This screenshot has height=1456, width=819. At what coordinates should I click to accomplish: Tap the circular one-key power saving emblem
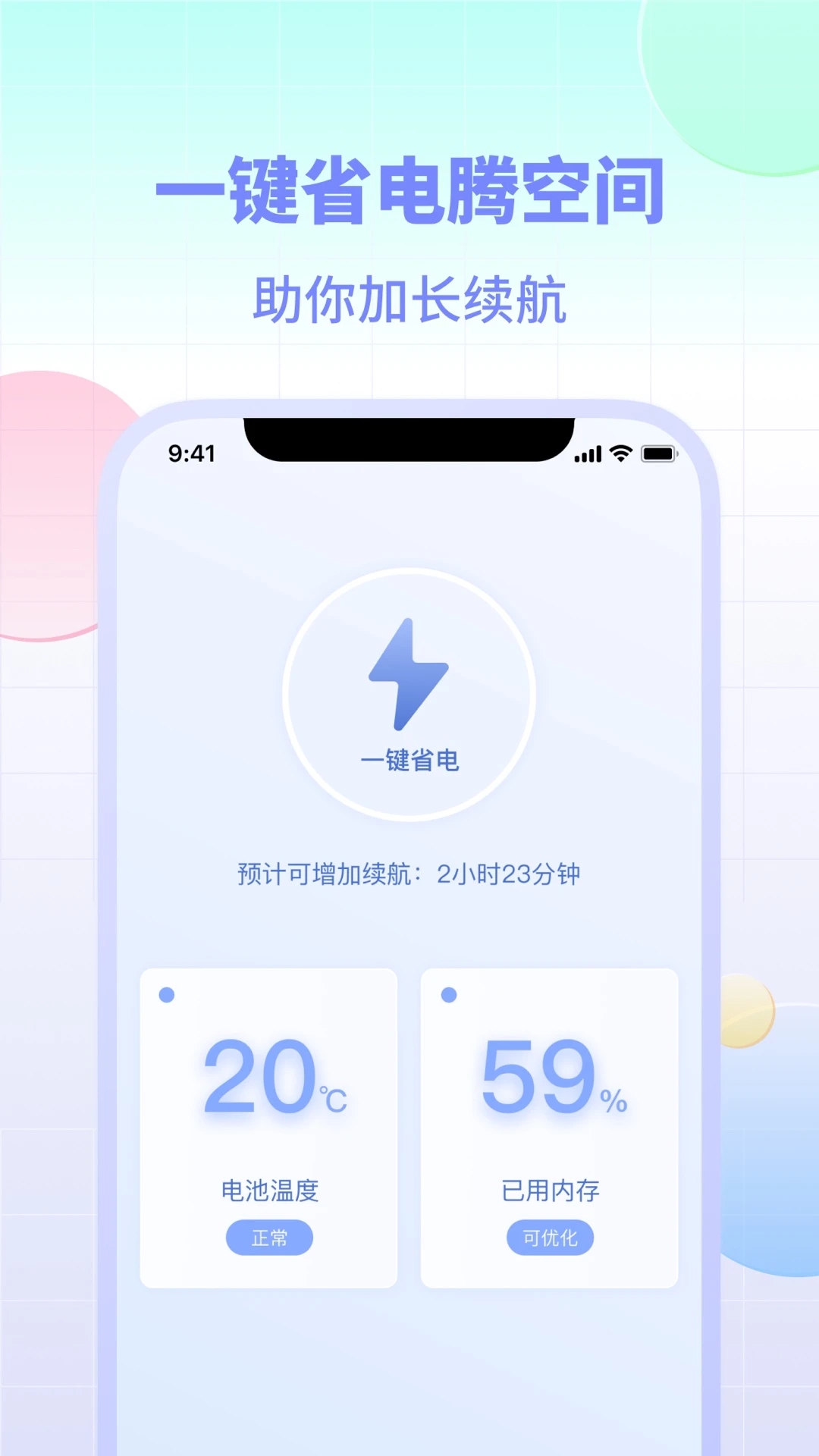tap(408, 694)
